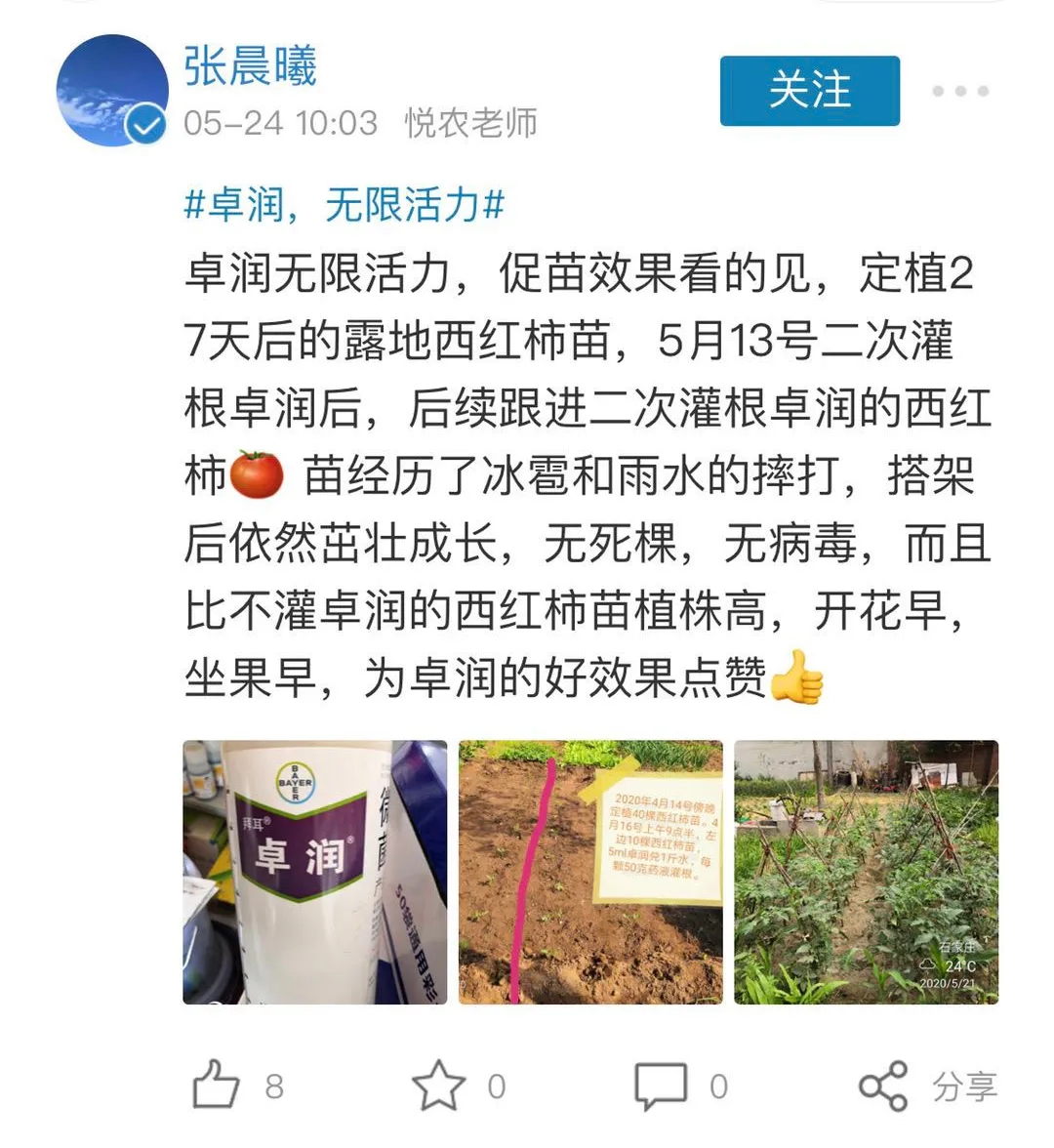Open 张晨曦's profile avatar
1054x1148 pixels.
click(x=111, y=91)
